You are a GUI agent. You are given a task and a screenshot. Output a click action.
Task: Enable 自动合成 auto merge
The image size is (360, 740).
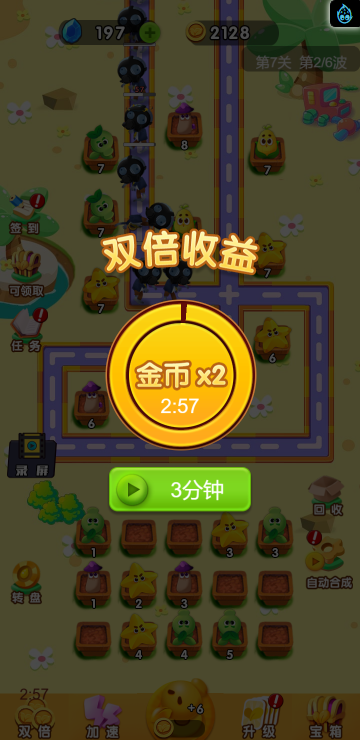point(329,560)
